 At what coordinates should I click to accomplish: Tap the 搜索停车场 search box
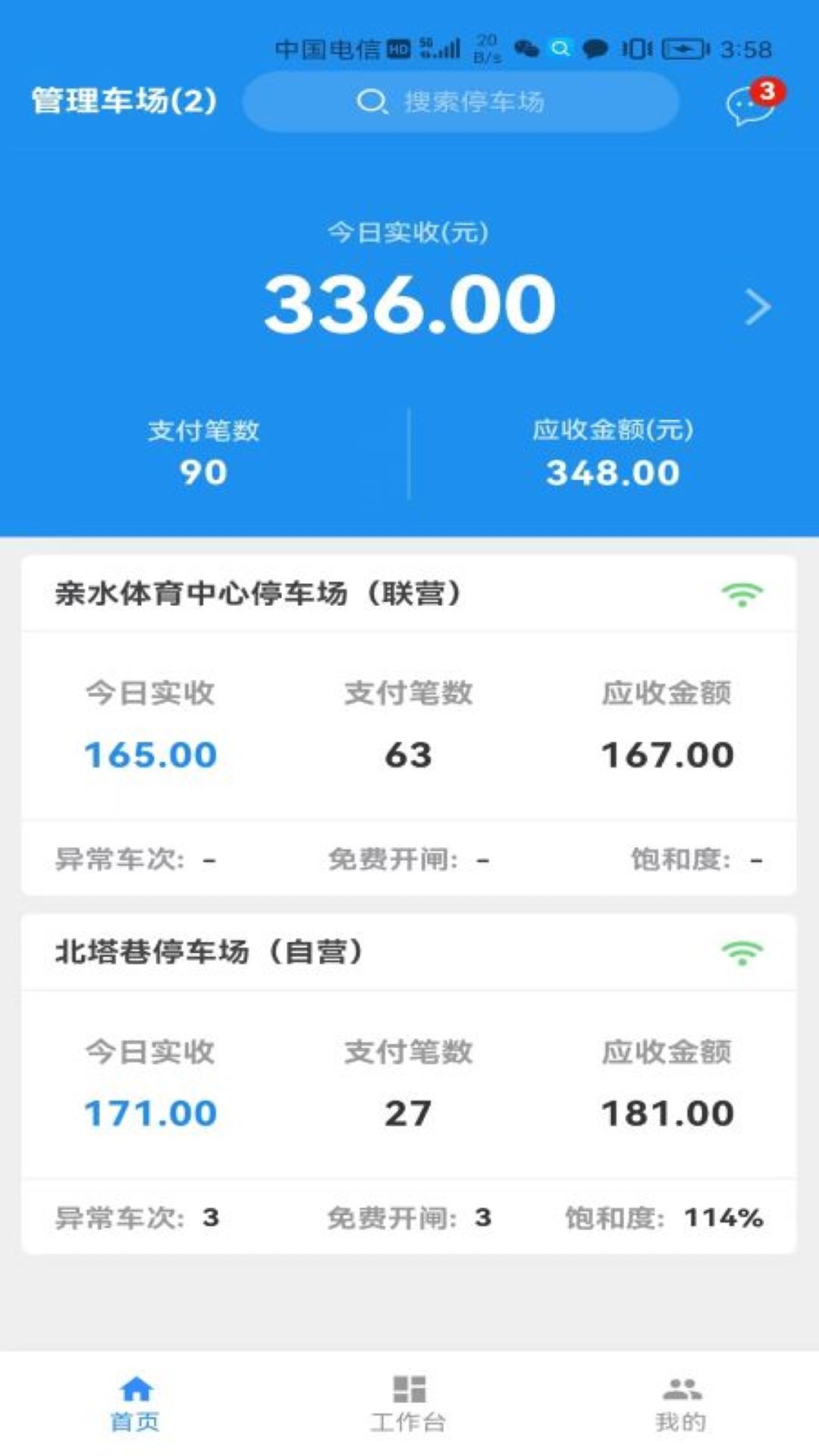[x=460, y=102]
